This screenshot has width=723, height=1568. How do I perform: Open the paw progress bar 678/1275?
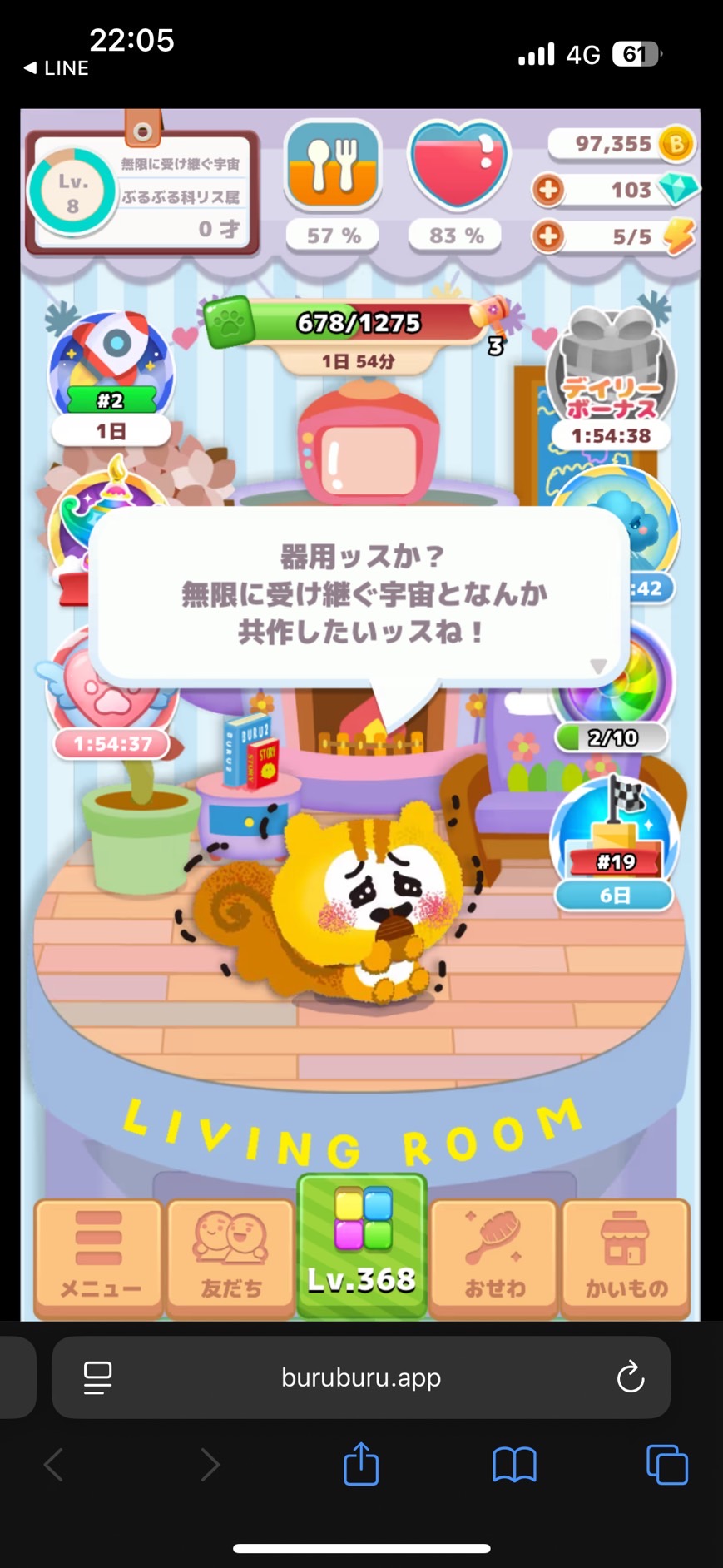(358, 323)
